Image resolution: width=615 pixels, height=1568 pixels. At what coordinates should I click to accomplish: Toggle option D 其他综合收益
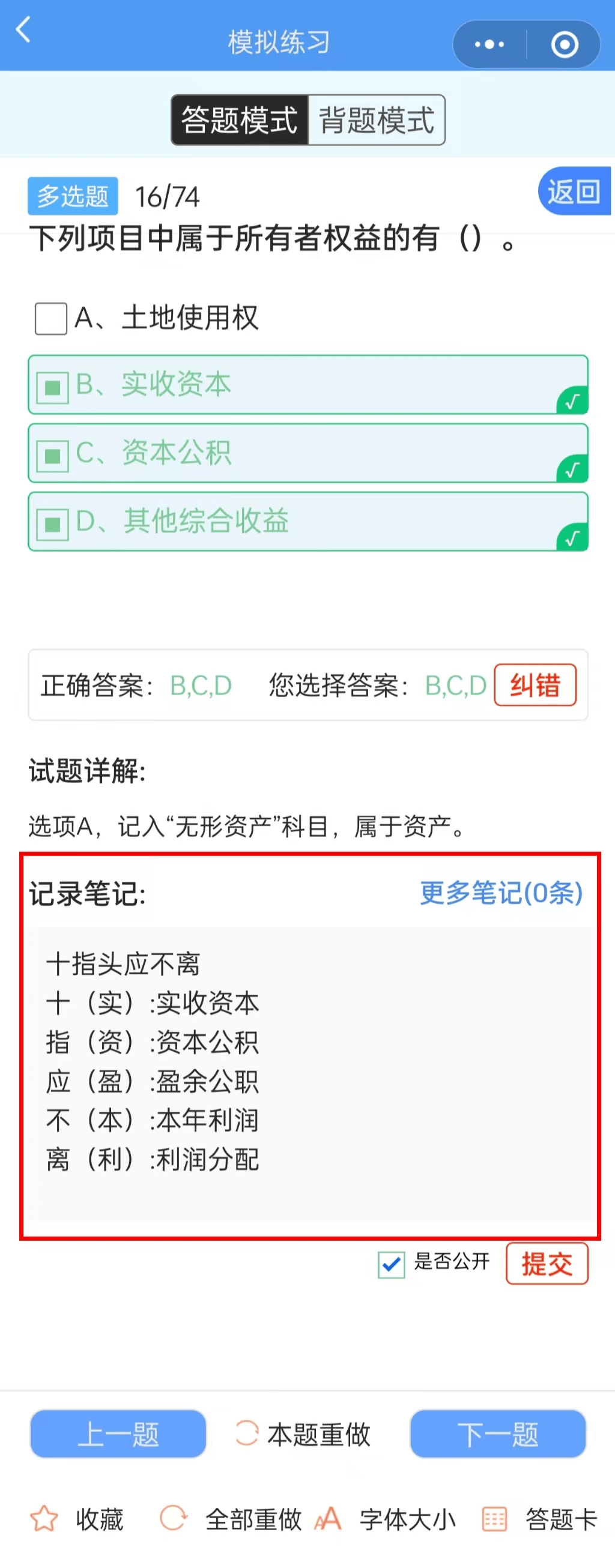tap(52, 523)
